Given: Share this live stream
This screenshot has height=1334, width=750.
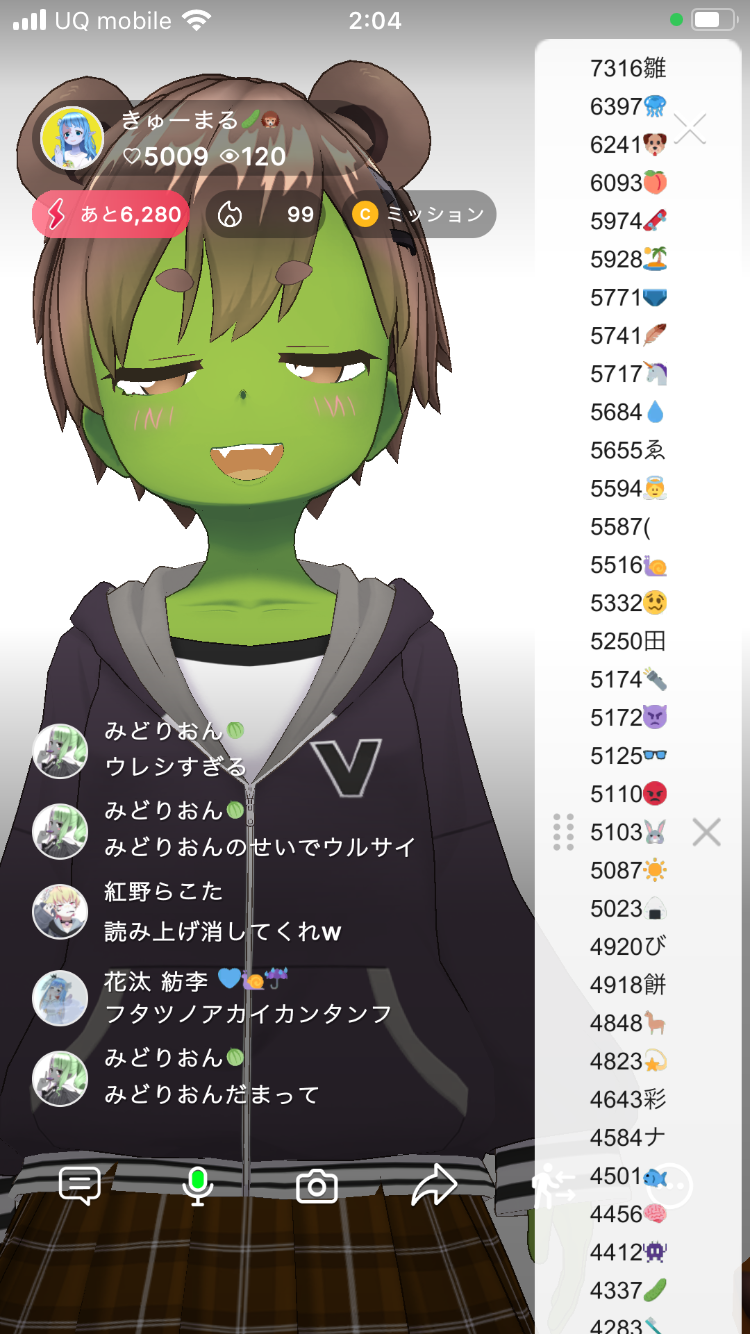Looking at the screenshot, I should point(435,1186).
